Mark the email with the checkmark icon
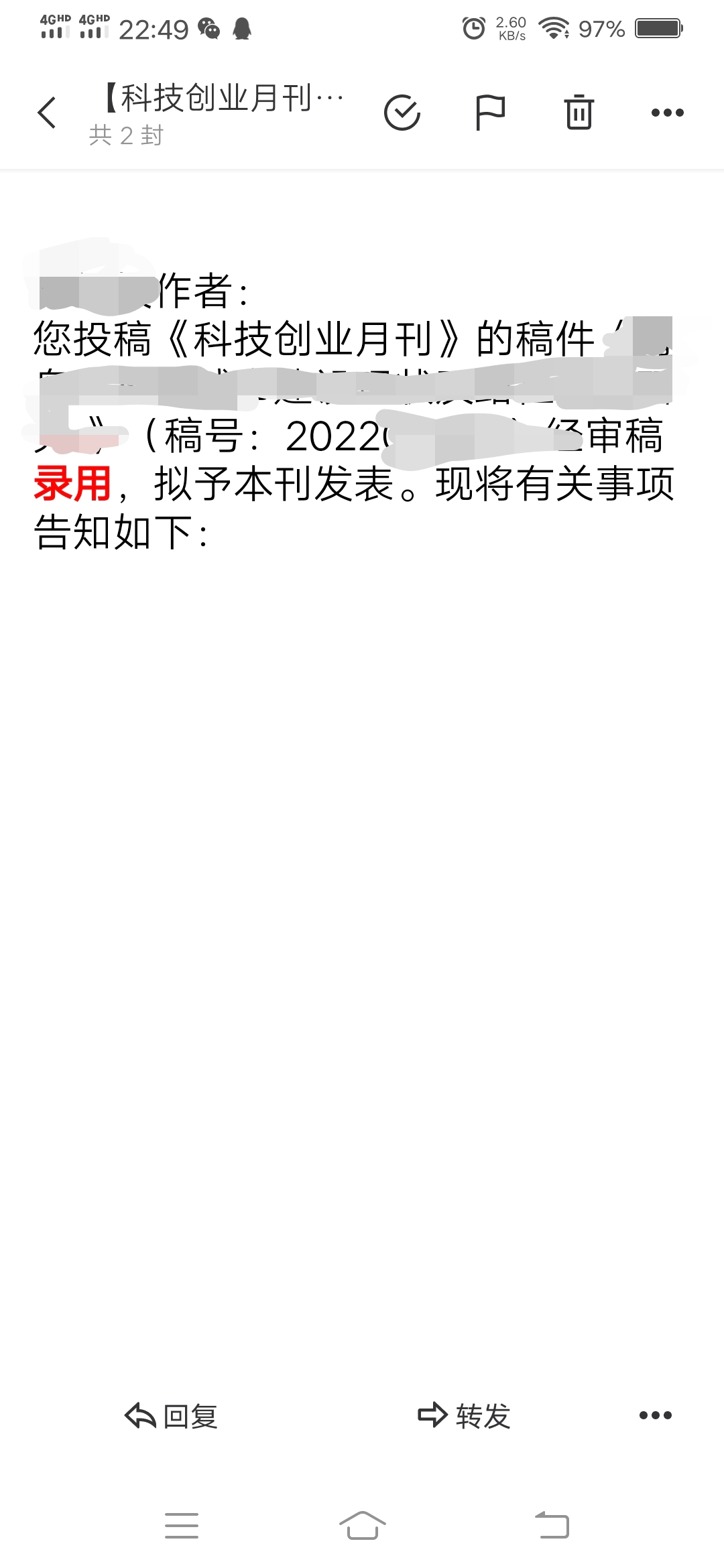The height and width of the screenshot is (1568, 724). 402,113
